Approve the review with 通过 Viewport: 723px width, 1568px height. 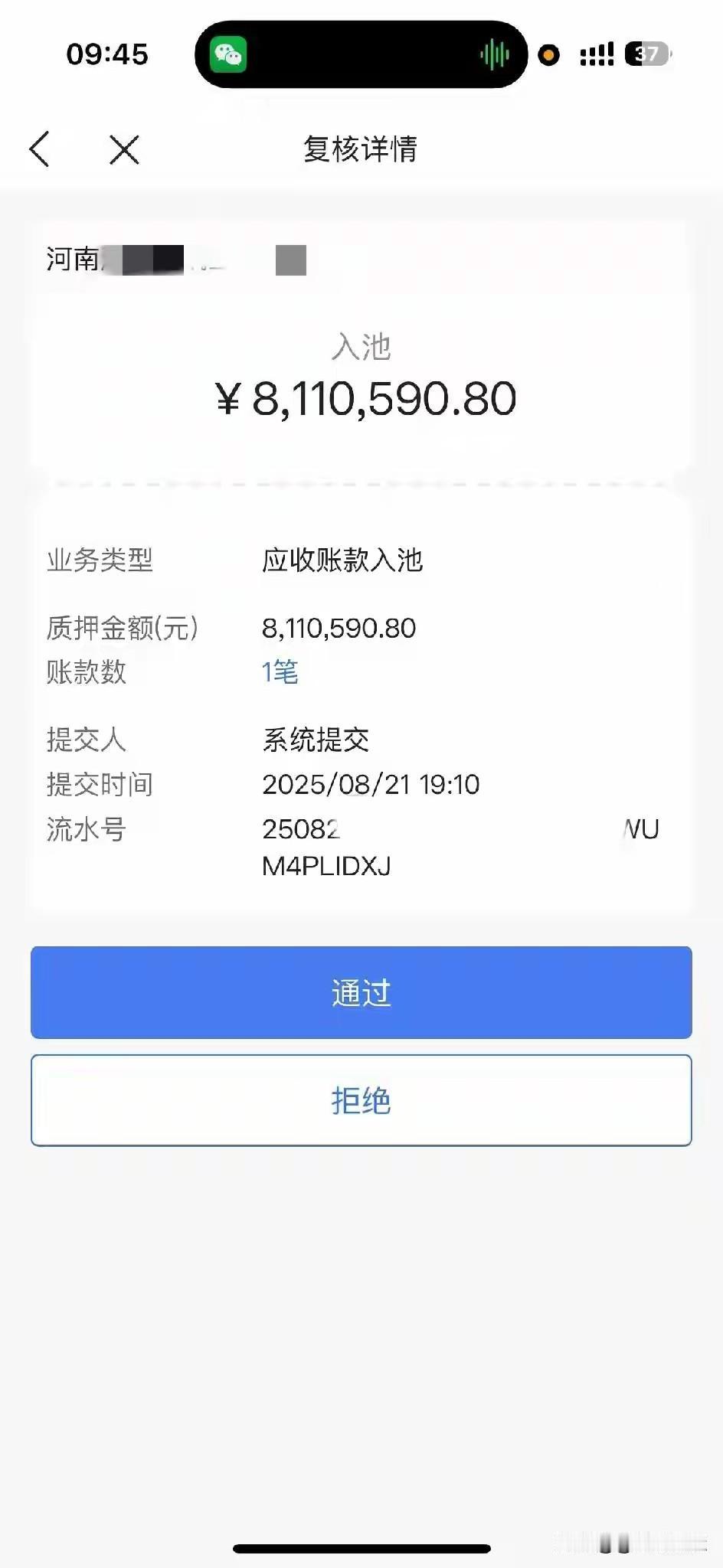pyautogui.click(x=361, y=992)
